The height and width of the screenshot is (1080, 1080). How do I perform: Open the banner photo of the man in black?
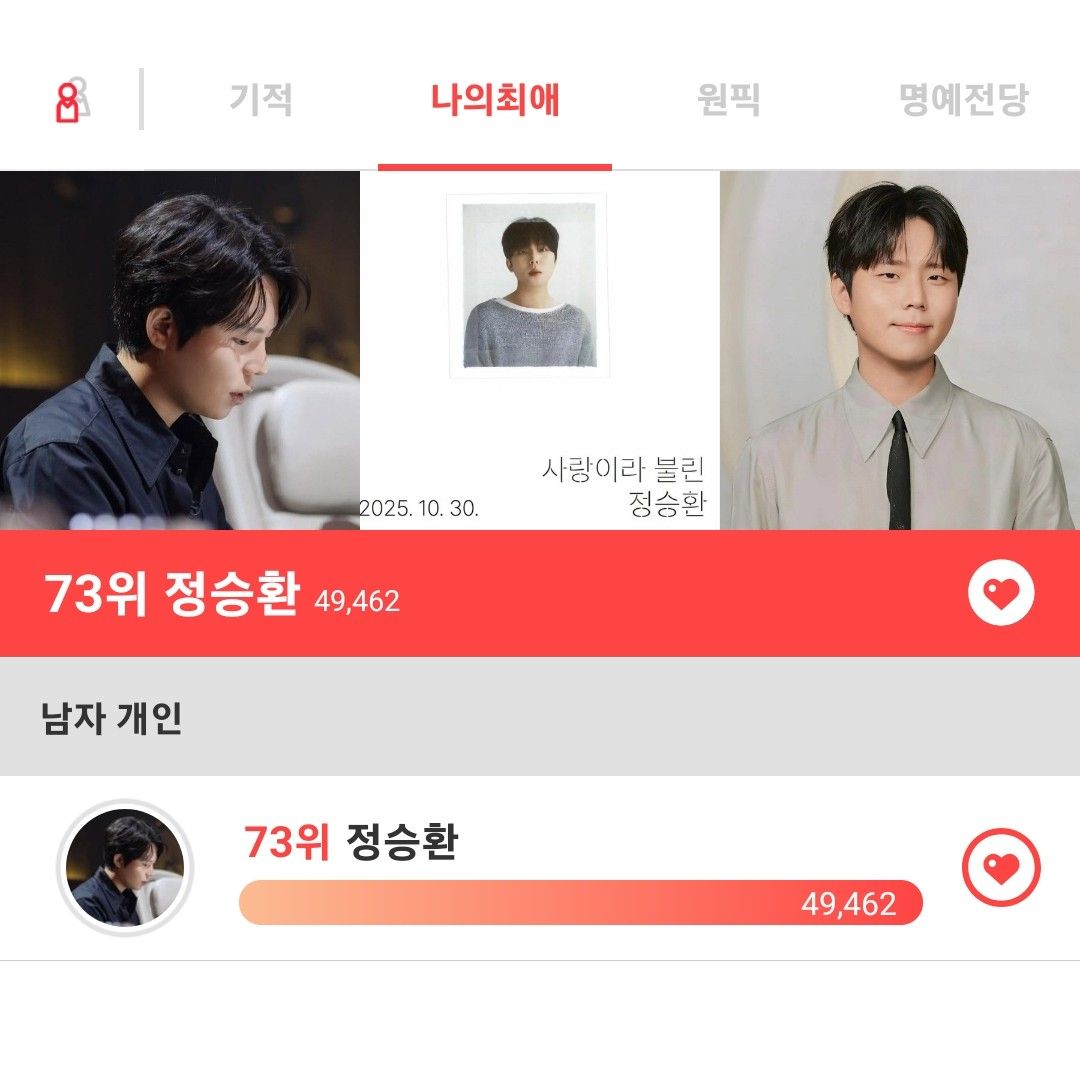180,350
